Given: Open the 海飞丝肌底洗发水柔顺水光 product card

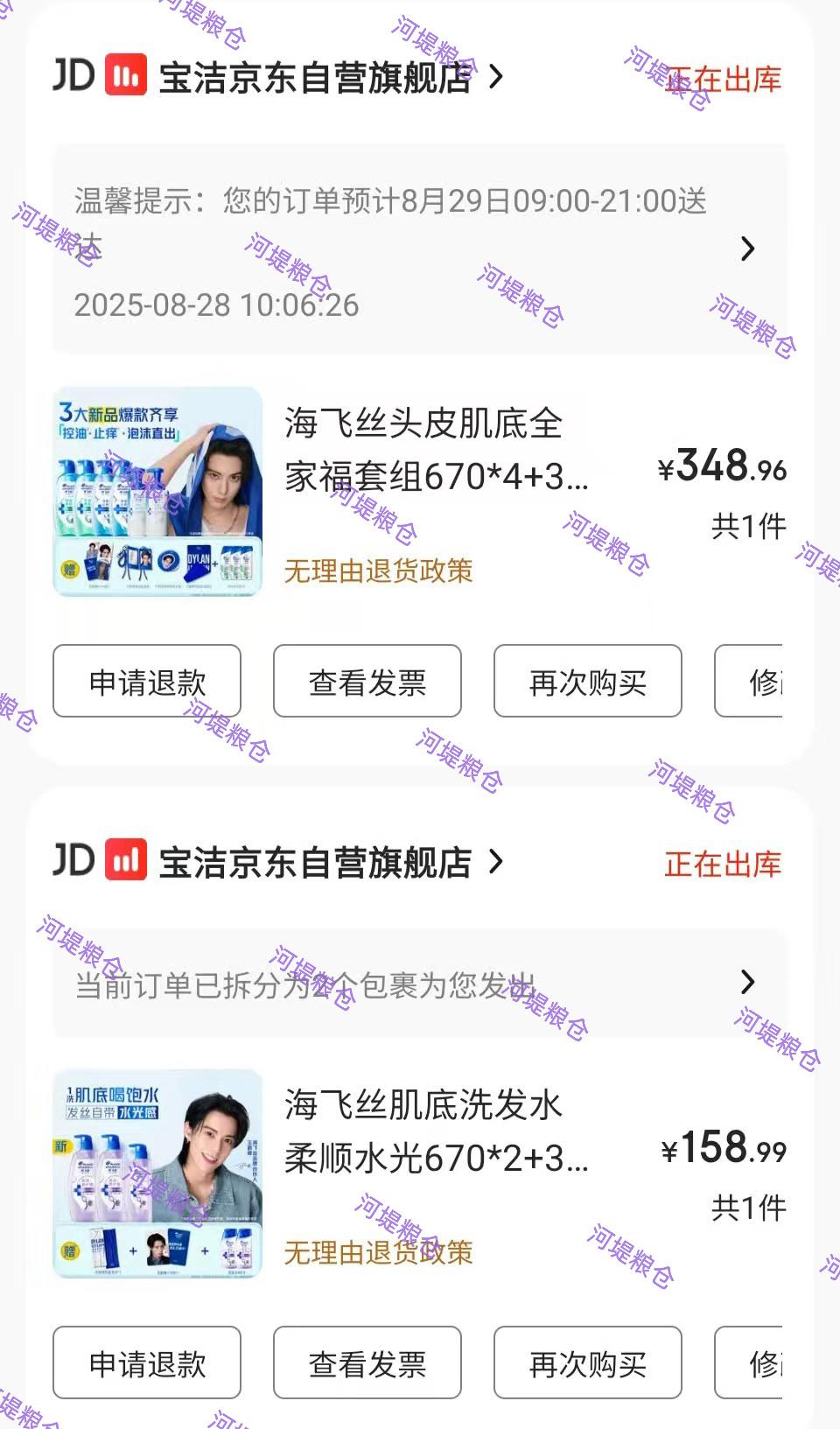Looking at the screenshot, I should click(419, 1174).
